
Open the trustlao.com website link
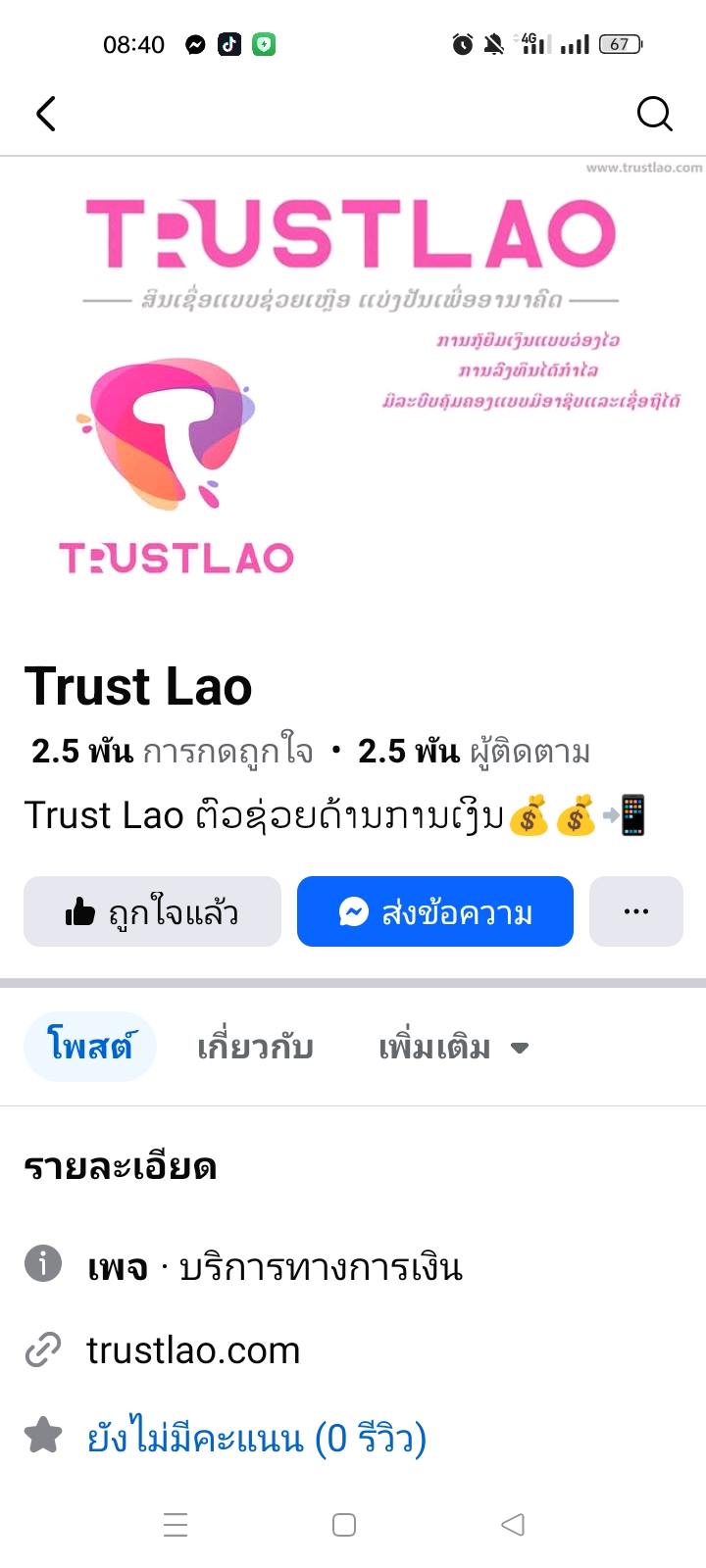(x=193, y=1350)
